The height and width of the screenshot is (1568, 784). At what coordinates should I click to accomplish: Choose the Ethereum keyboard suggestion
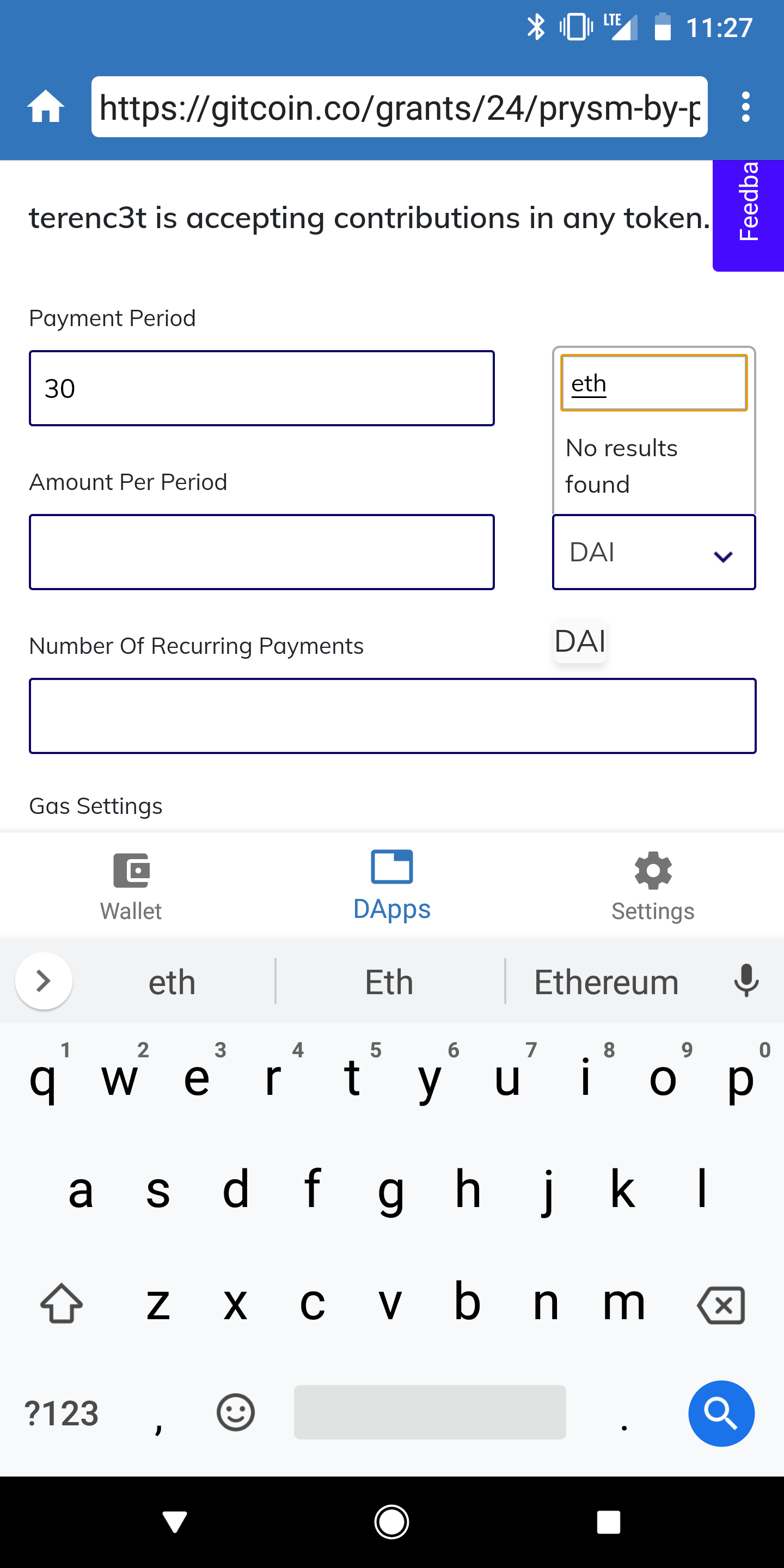[x=605, y=981]
